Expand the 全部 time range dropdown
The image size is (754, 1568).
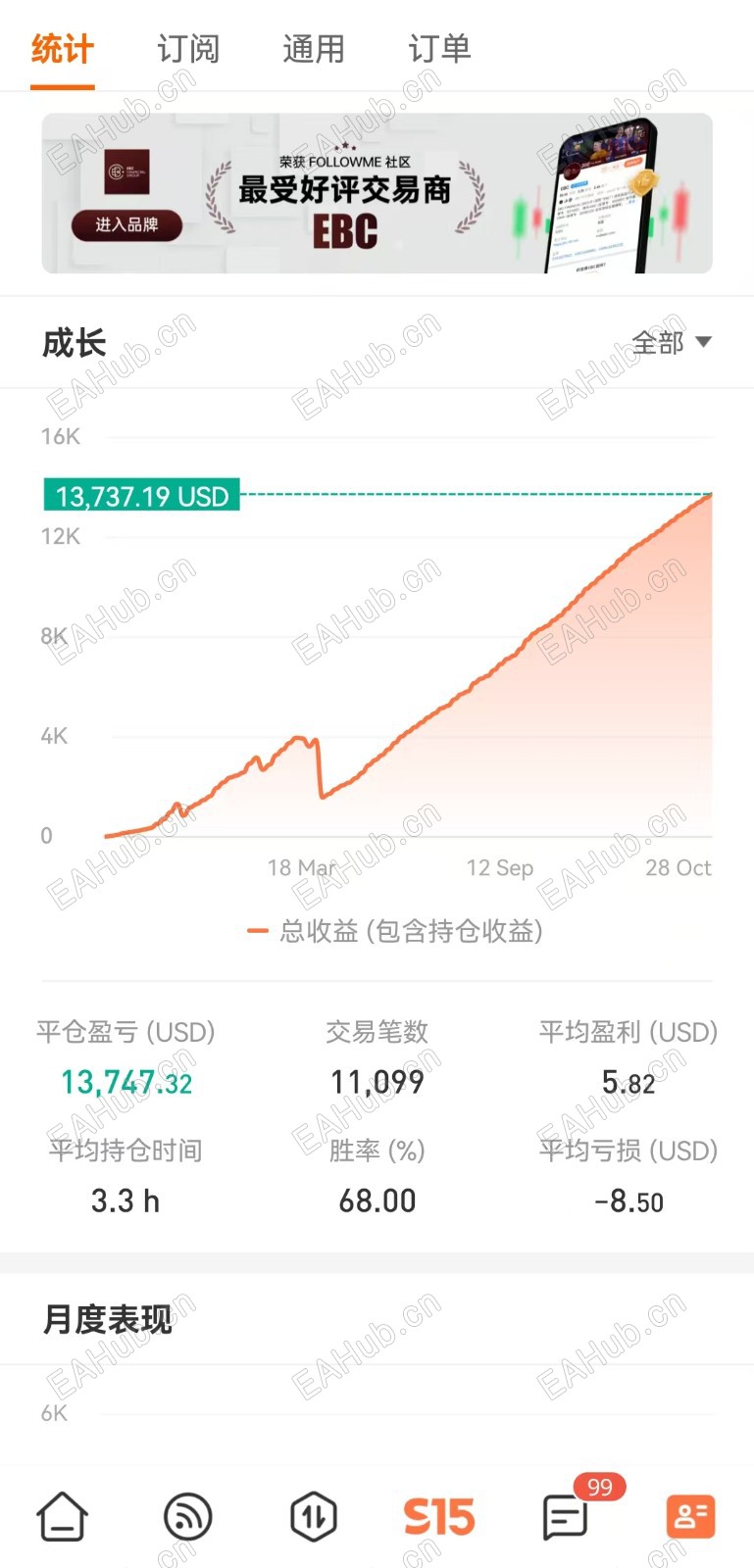(673, 342)
